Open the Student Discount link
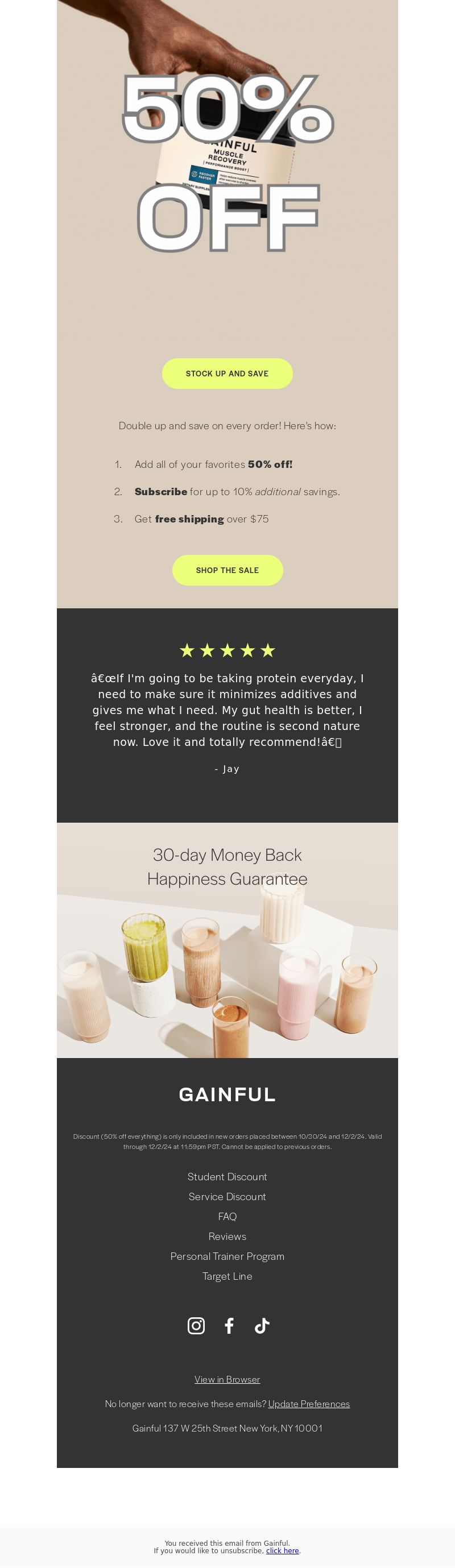The image size is (455, 1568). coord(227,1177)
